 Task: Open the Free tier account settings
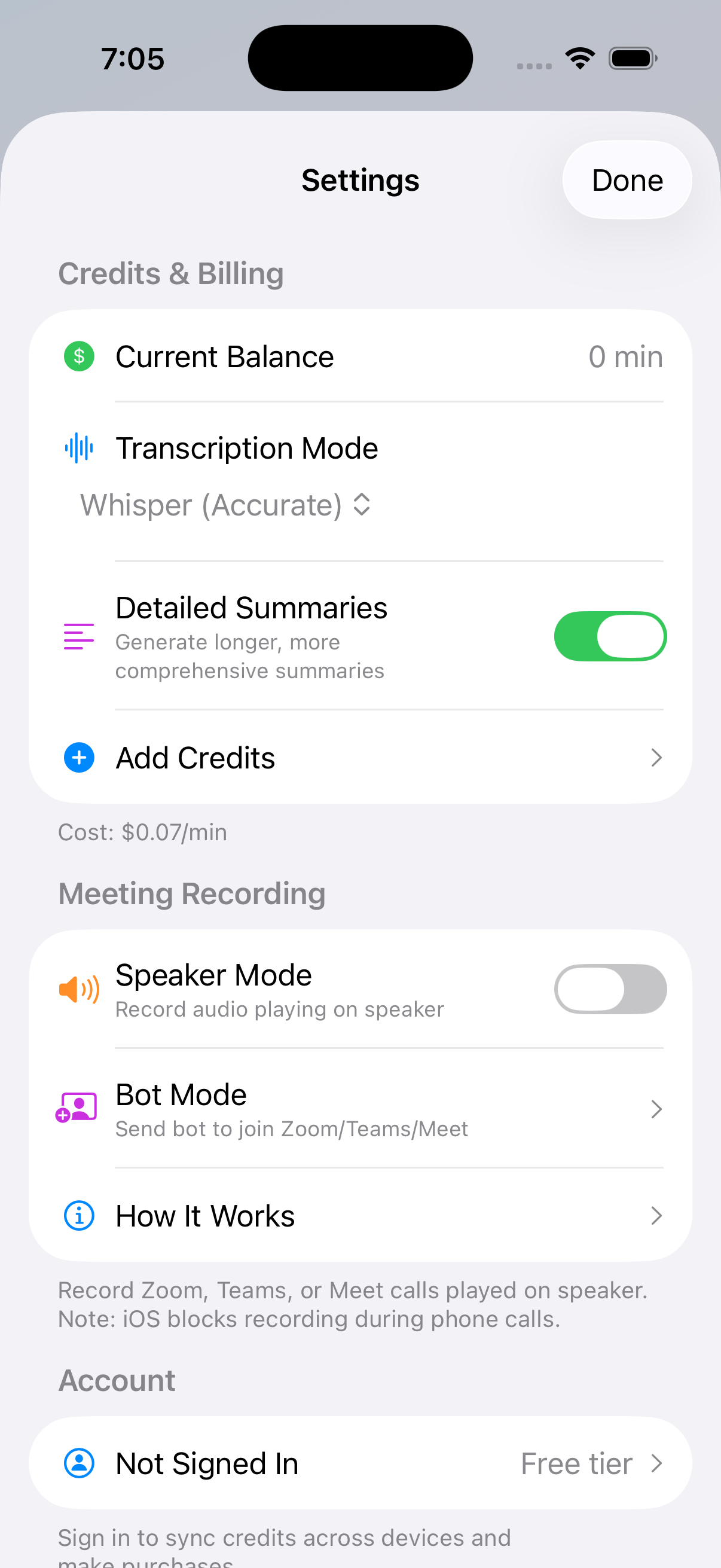tap(577, 1463)
